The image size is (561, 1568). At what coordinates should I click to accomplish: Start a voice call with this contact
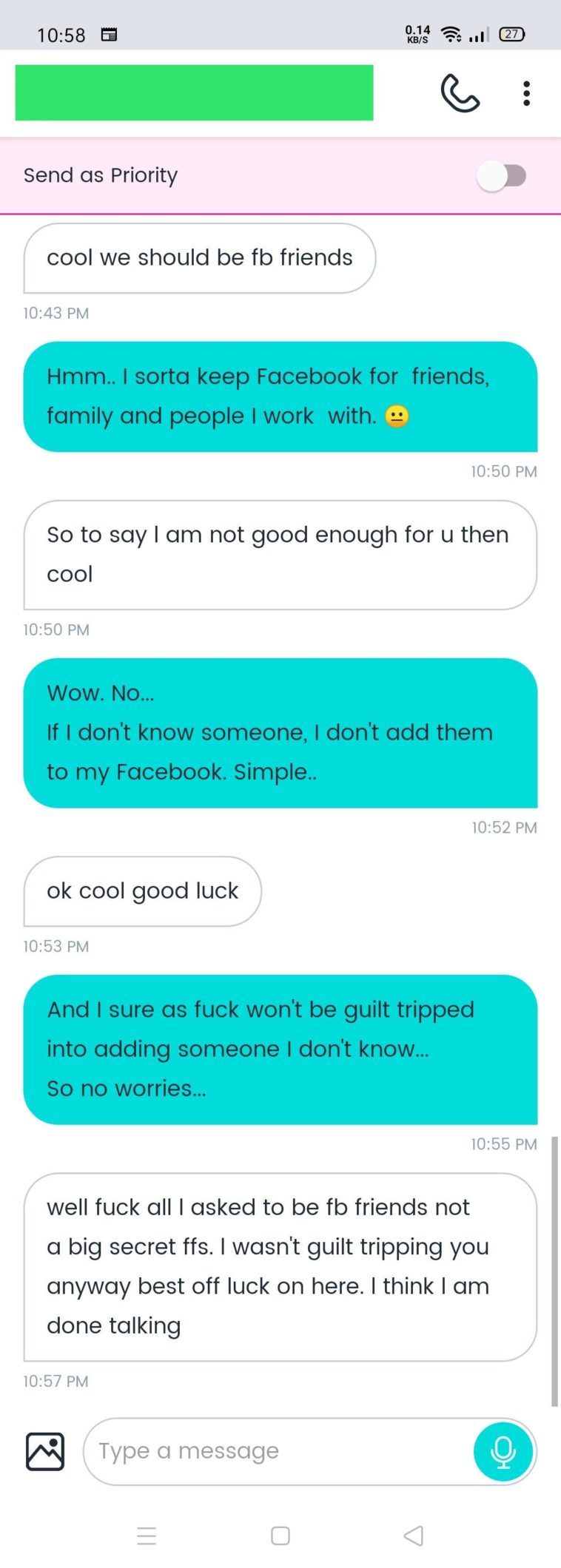(x=460, y=94)
